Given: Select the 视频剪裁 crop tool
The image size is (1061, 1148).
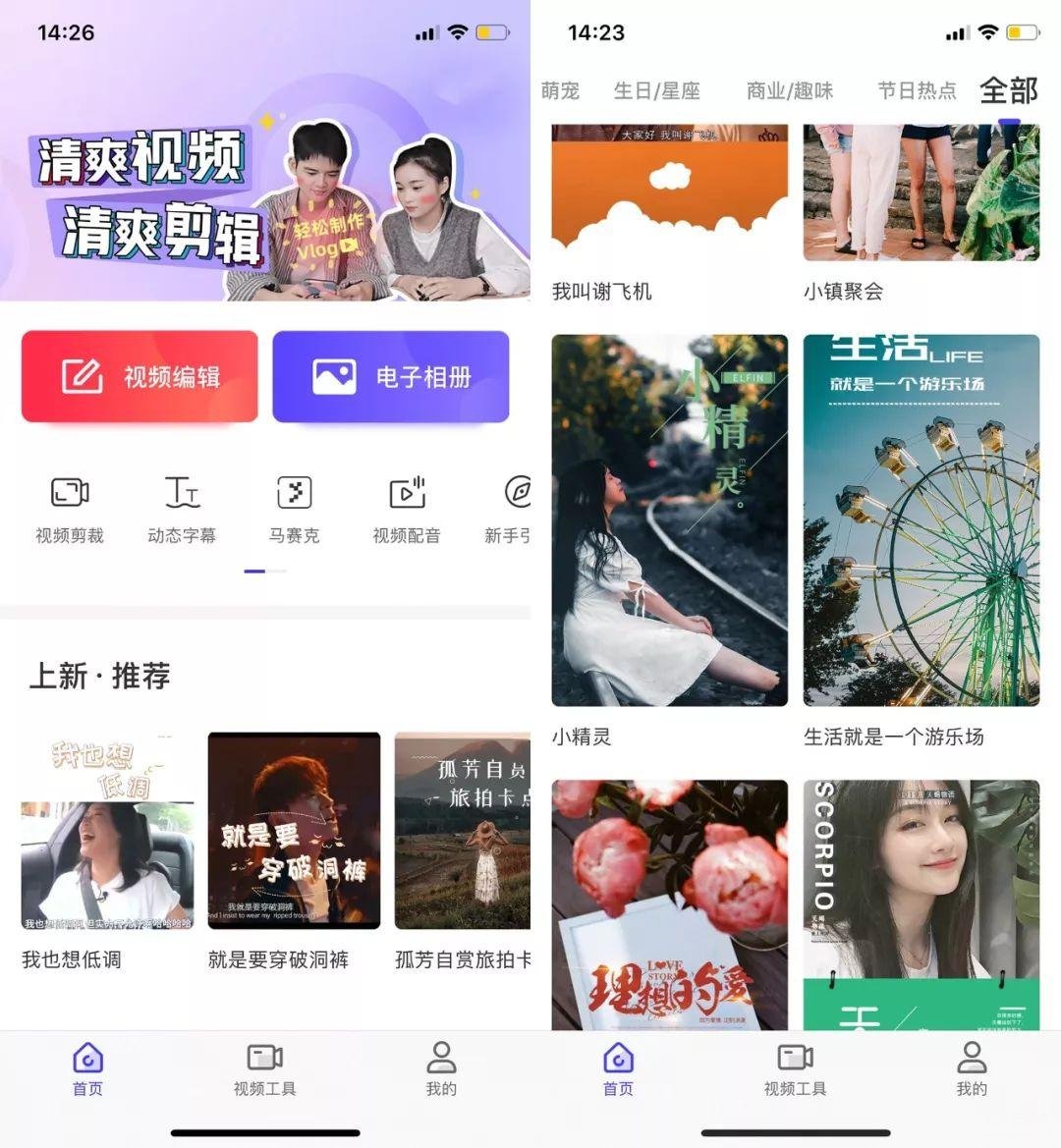Looking at the screenshot, I should (x=70, y=508).
